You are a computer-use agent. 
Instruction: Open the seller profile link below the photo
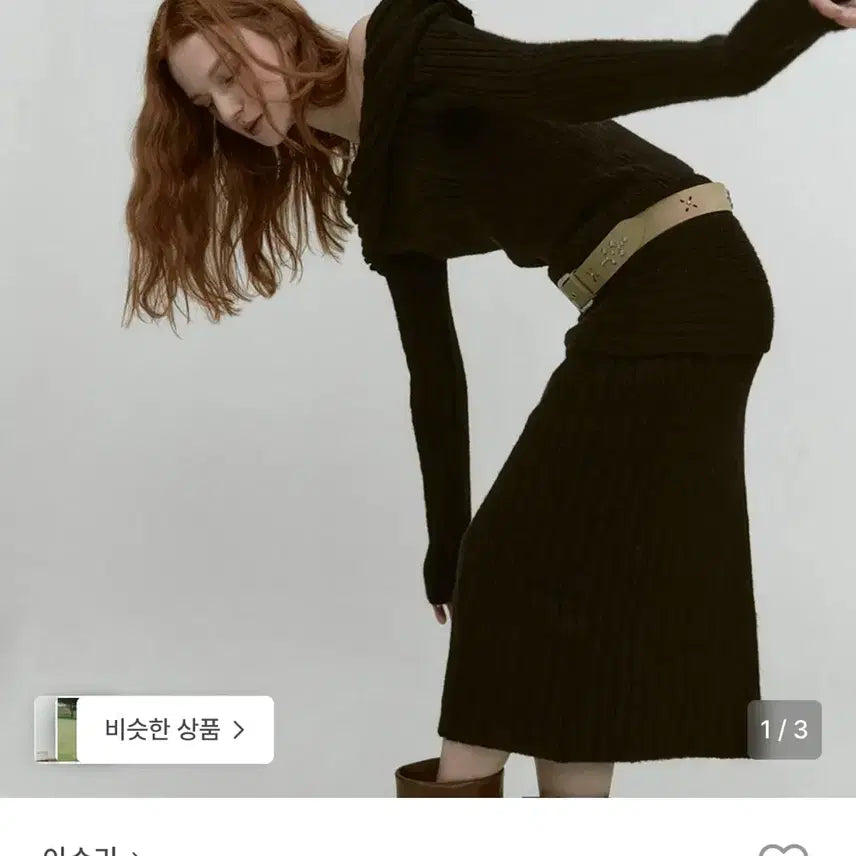pos(92,851)
